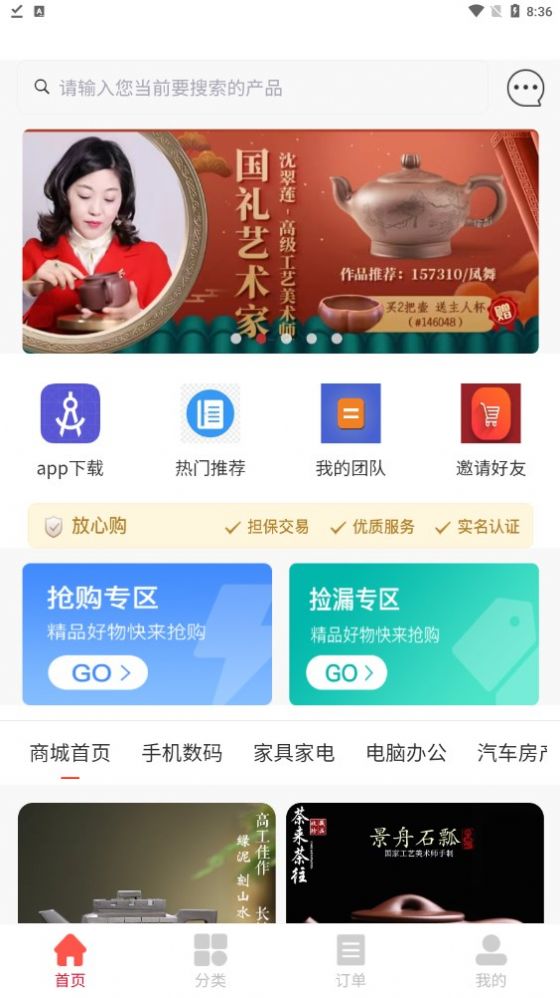560x998 pixels.
Task: Switch to the 手机数码 tab
Action: pyautogui.click(x=182, y=753)
